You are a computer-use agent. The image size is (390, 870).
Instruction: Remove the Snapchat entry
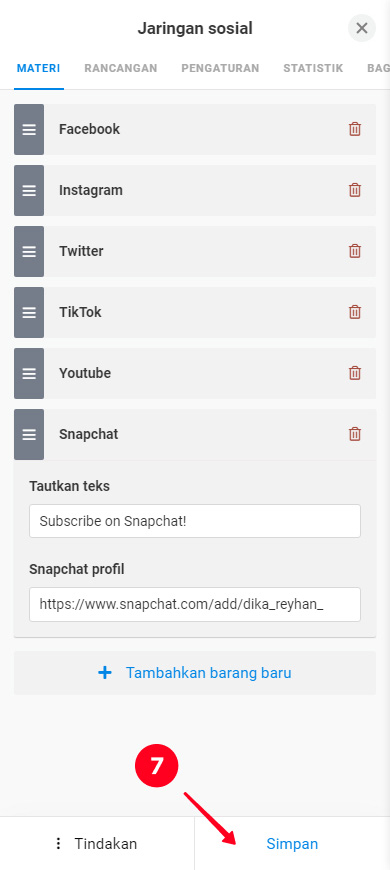[354, 434]
